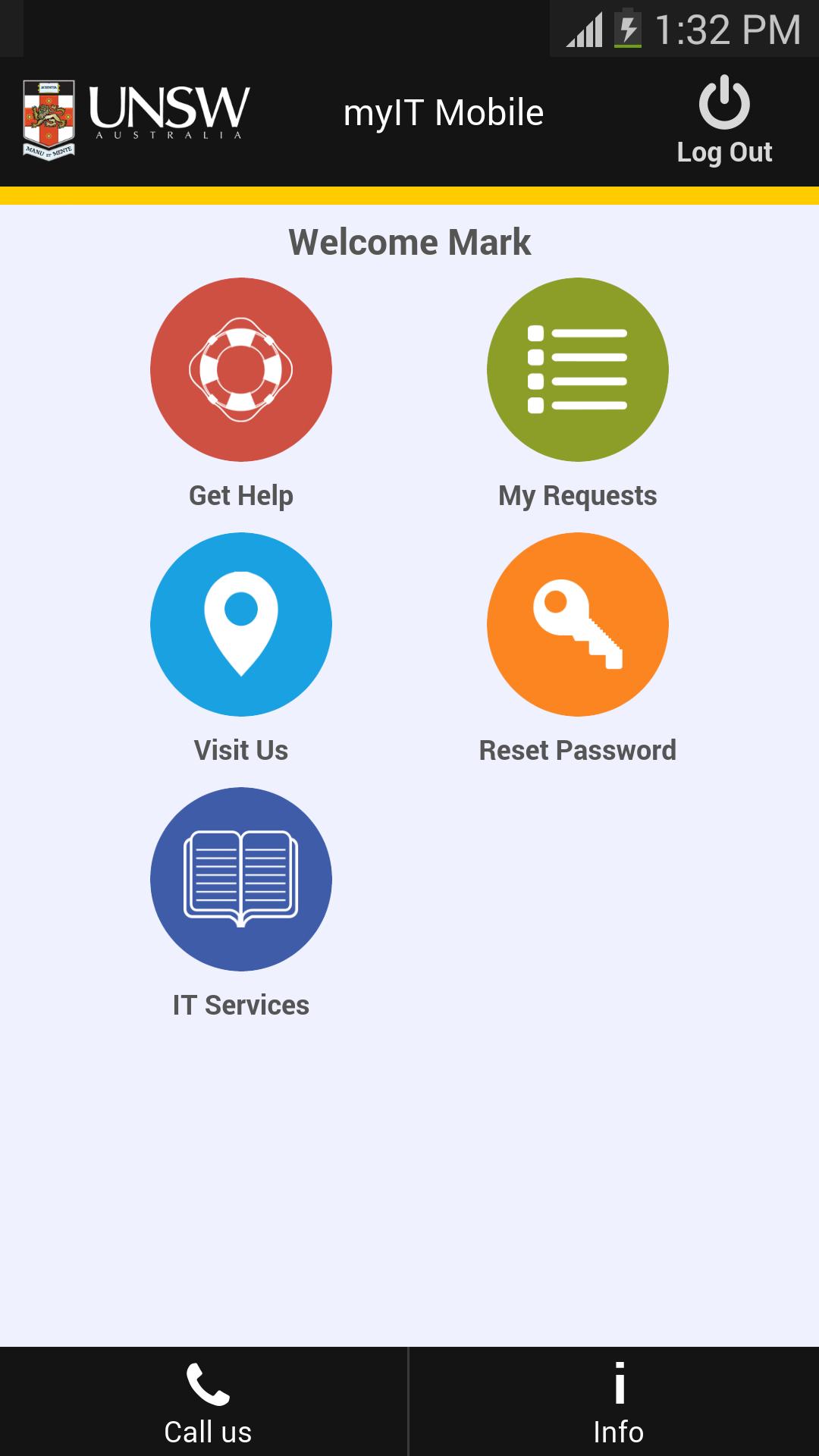Switch to the Info tab
Viewport: 819px width, 1456px height.
click(618, 1430)
